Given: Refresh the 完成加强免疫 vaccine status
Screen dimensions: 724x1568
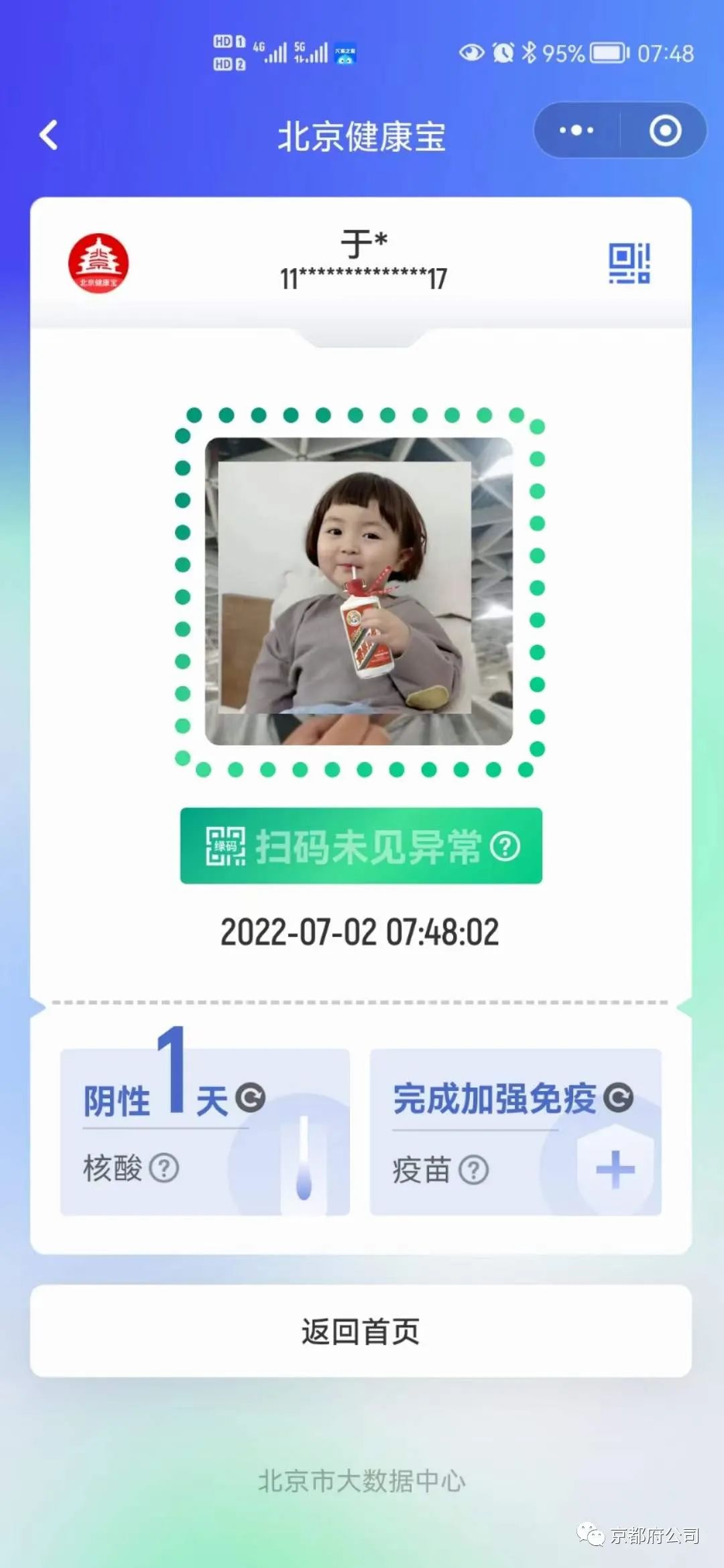Looking at the screenshot, I should click(x=618, y=1098).
